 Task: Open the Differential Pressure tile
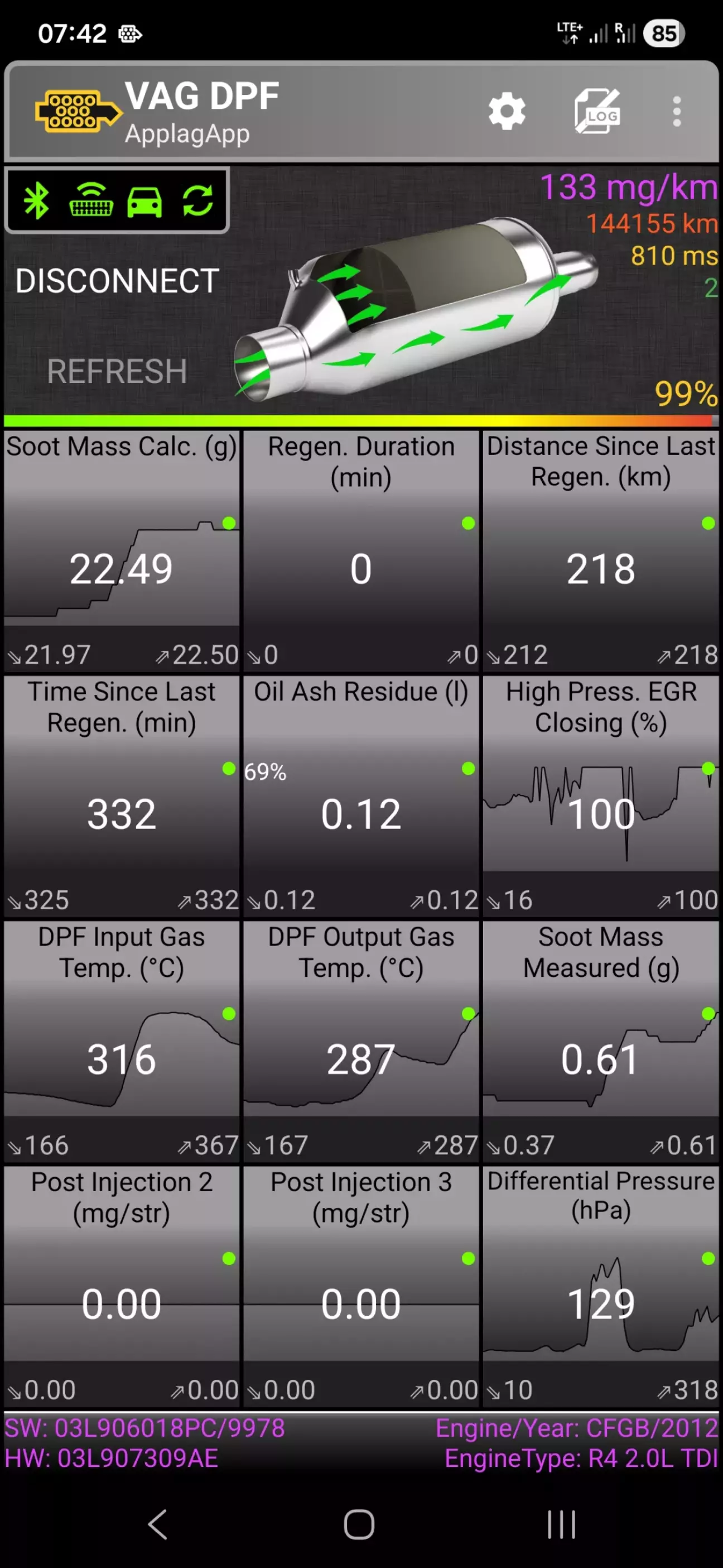tap(601, 1286)
